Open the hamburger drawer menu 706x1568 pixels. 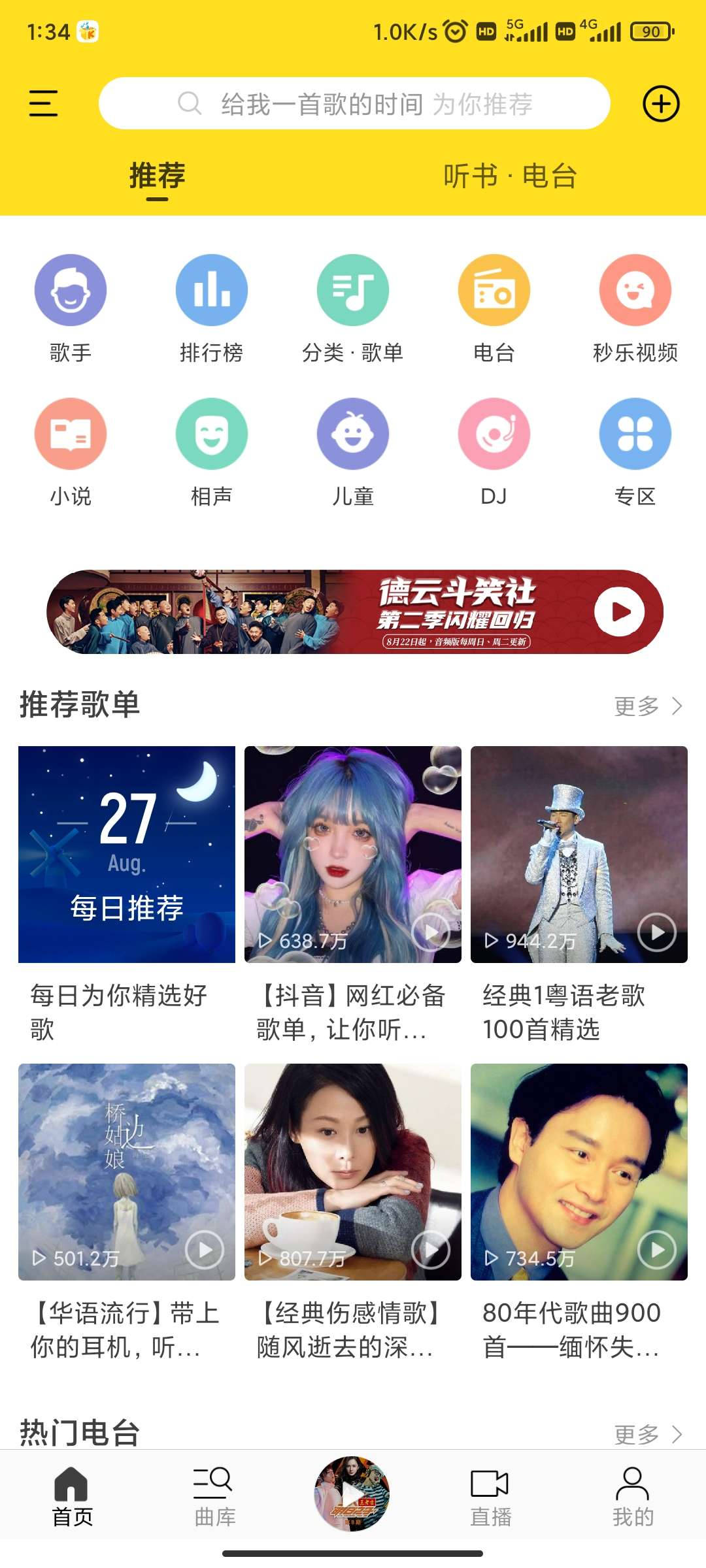click(x=43, y=103)
